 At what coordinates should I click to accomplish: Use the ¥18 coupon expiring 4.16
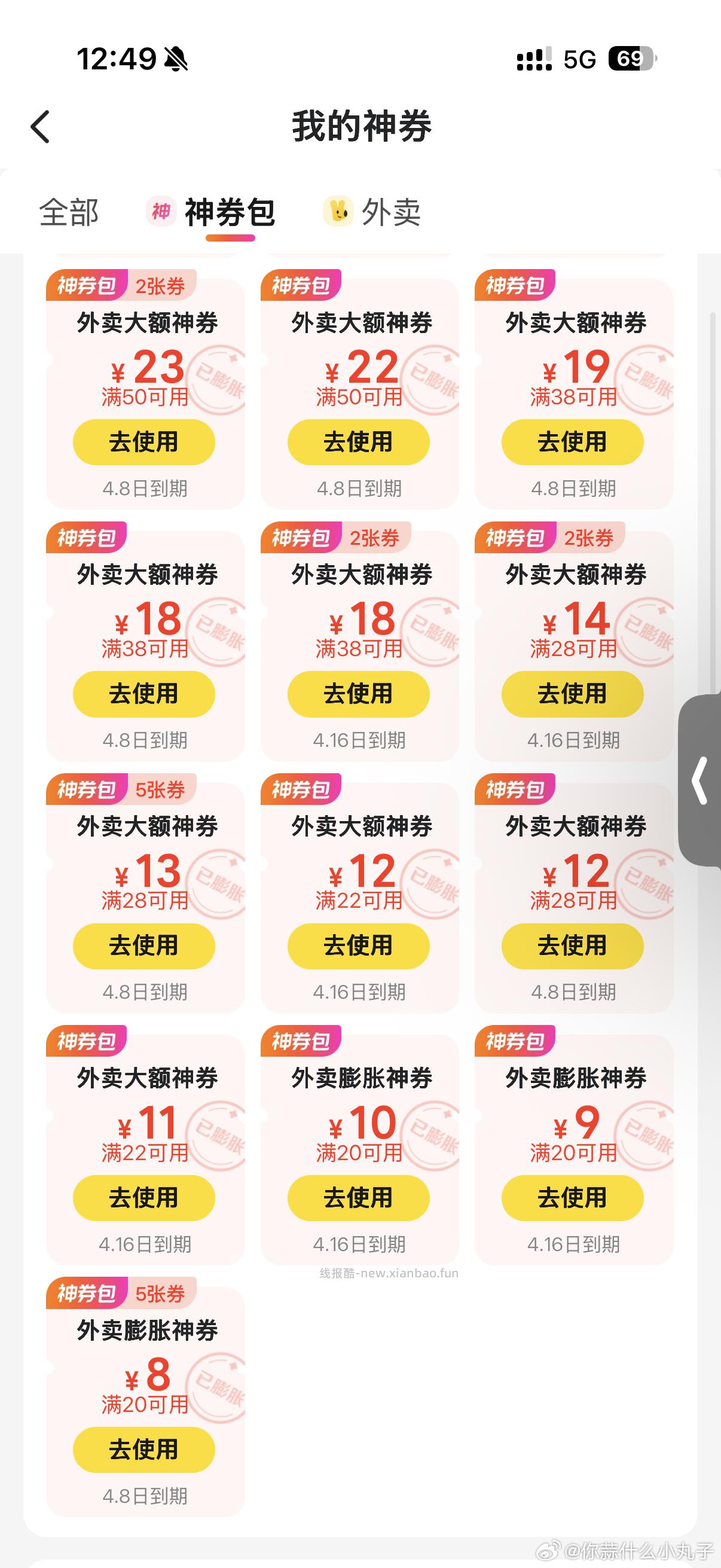pos(358,694)
